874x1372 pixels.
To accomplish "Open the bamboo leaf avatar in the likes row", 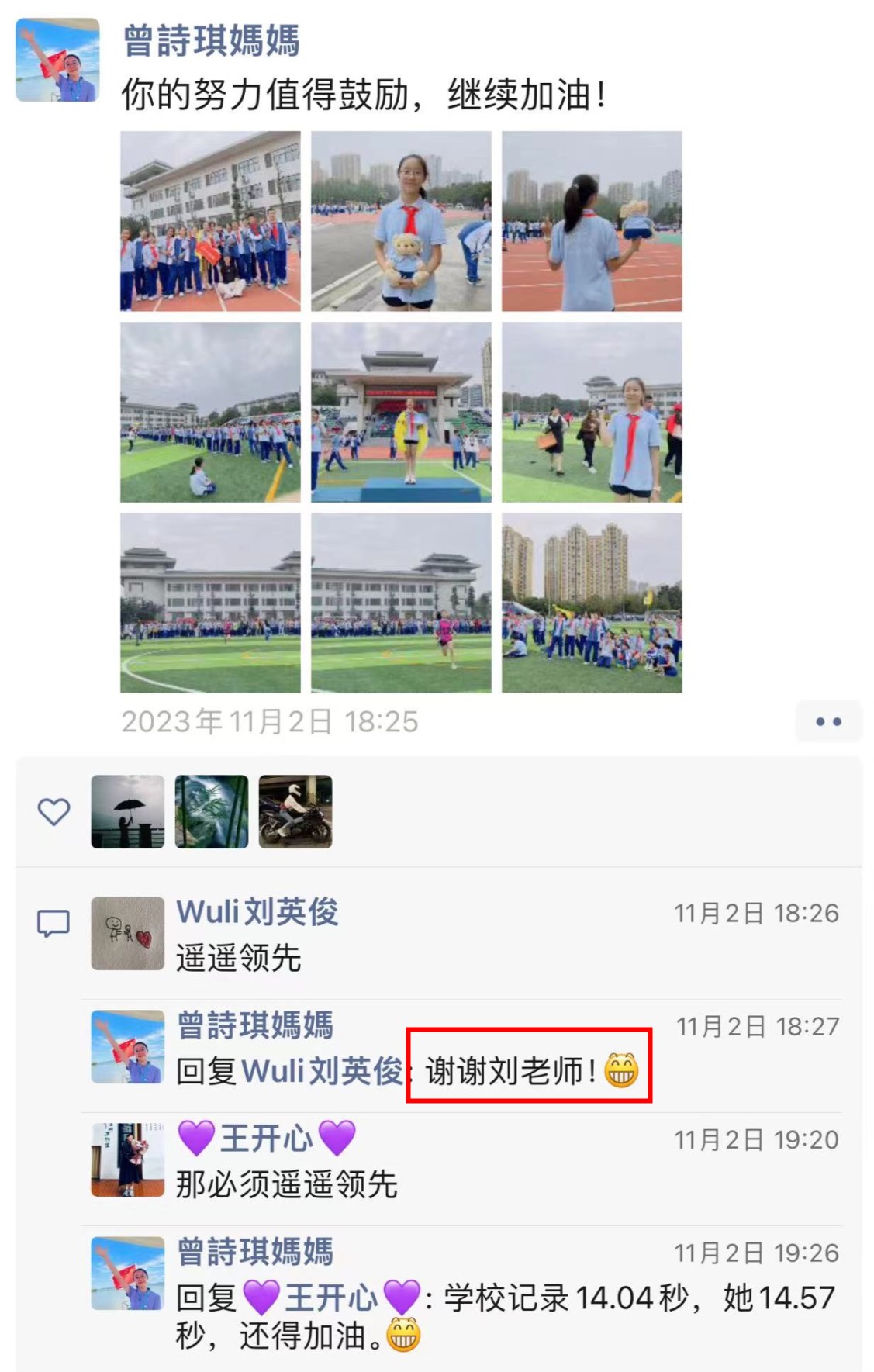I will (x=212, y=811).
